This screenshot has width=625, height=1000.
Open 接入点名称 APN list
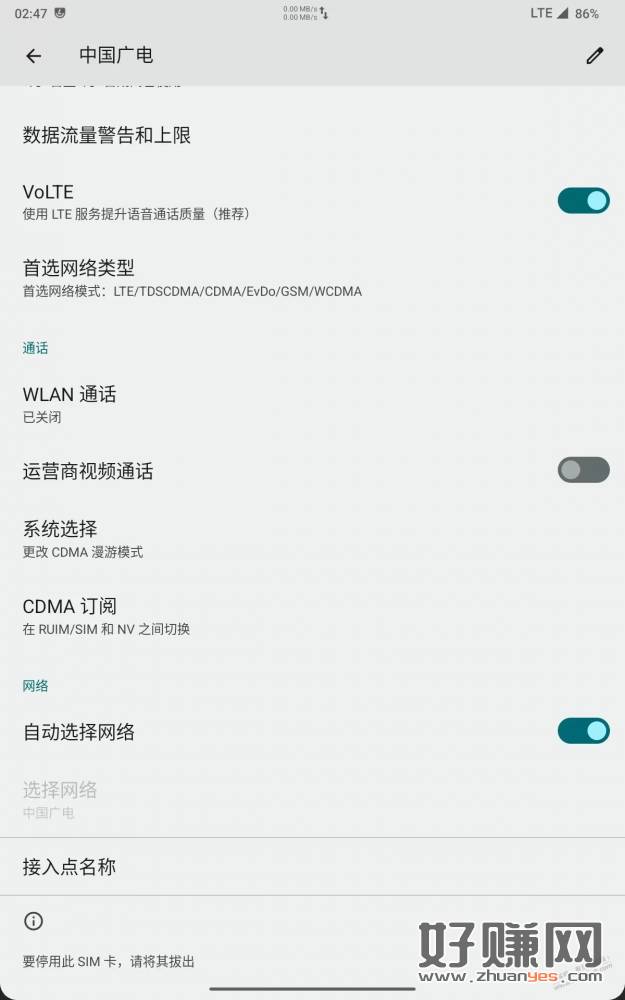tap(70, 867)
